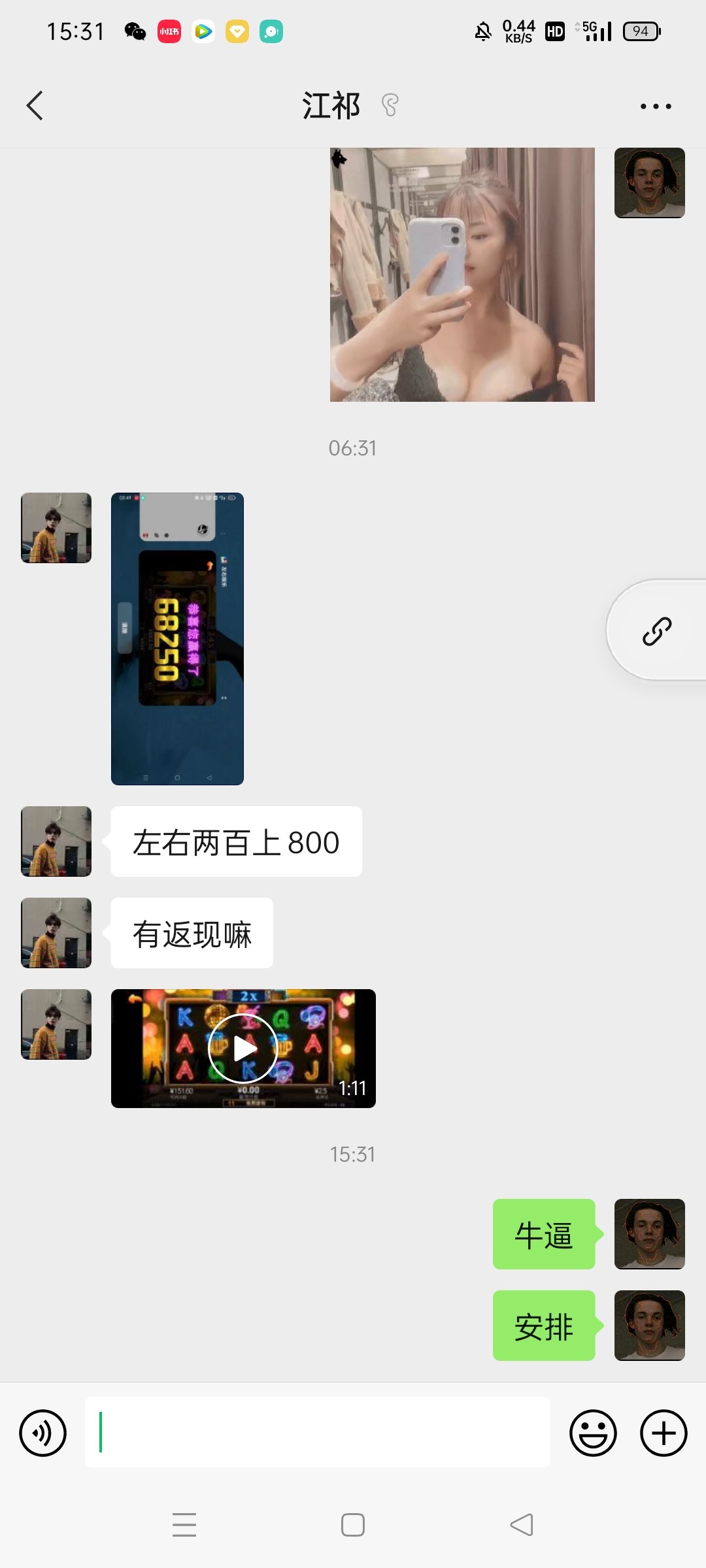The height and width of the screenshot is (1568, 706).
Task: Tap the floating link button
Action: coord(656,630)
